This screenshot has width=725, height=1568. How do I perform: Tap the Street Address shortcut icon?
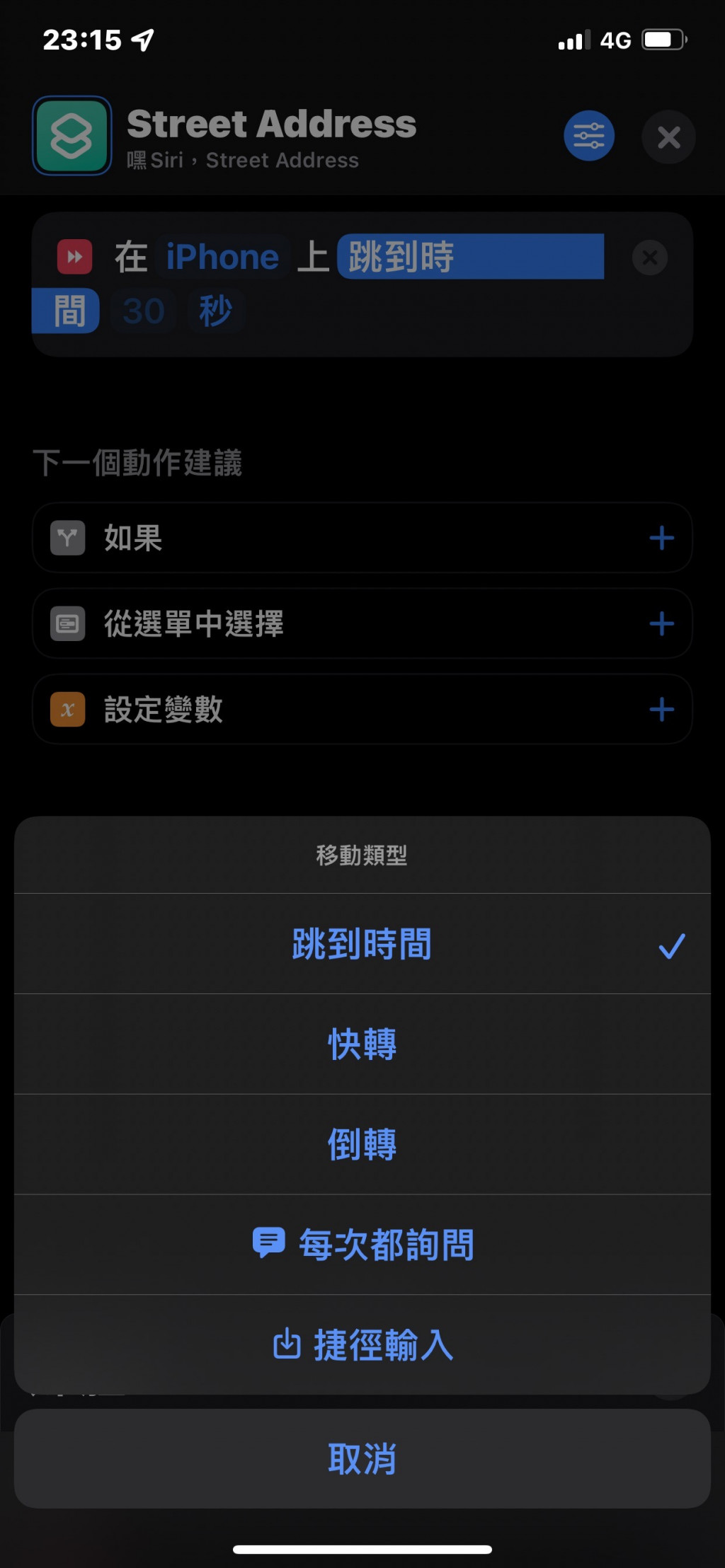click(x=72, y=136)
